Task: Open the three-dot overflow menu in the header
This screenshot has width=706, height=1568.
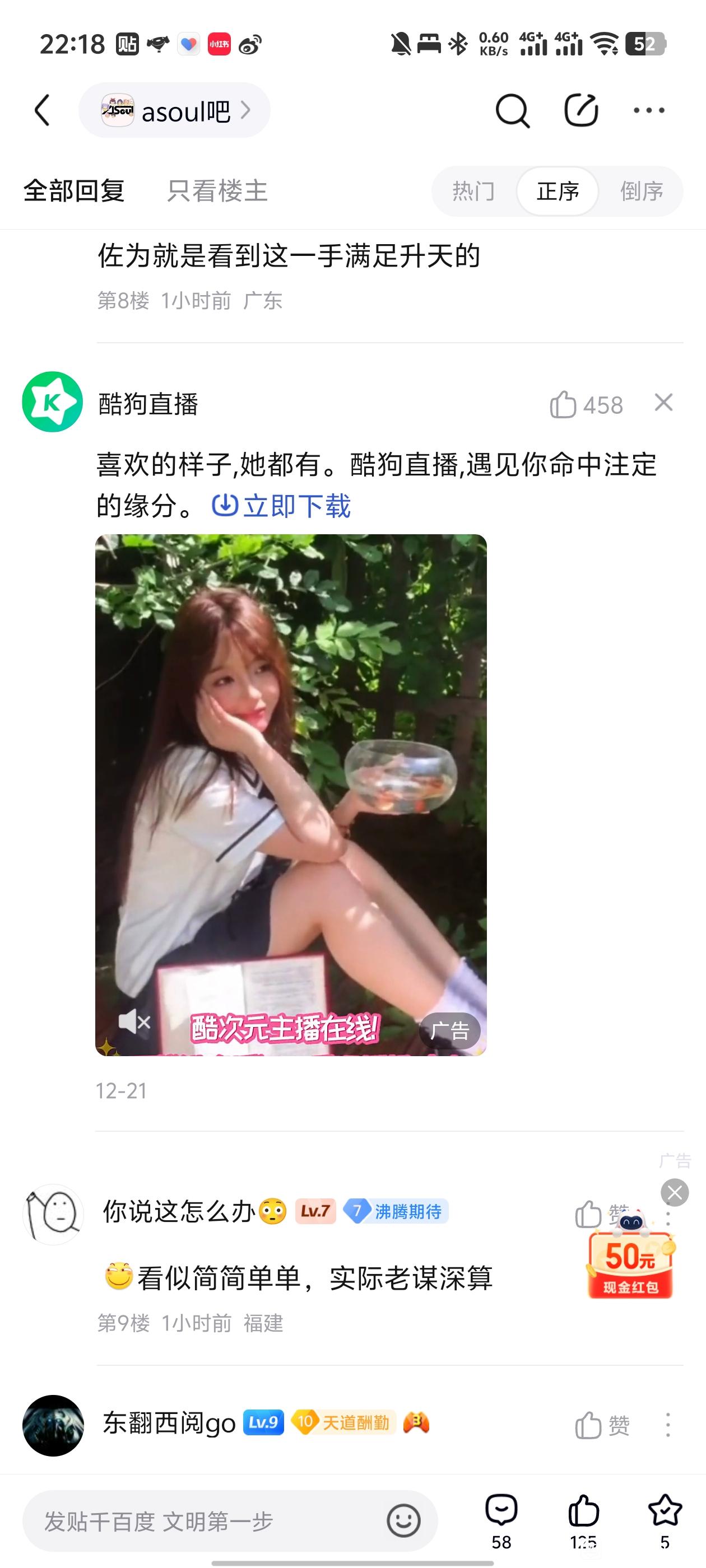Action: pos(649,111)
